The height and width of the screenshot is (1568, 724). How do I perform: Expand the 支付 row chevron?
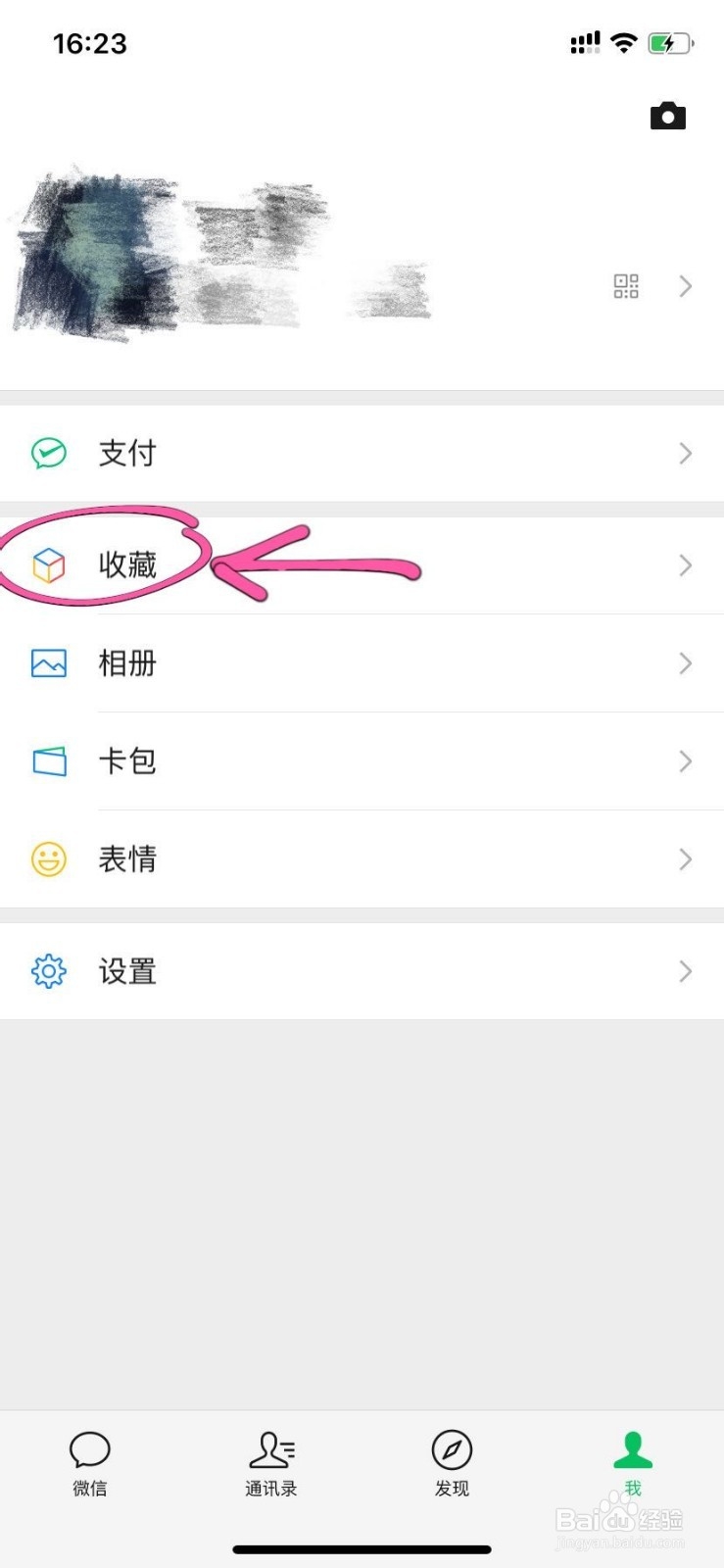685,453
